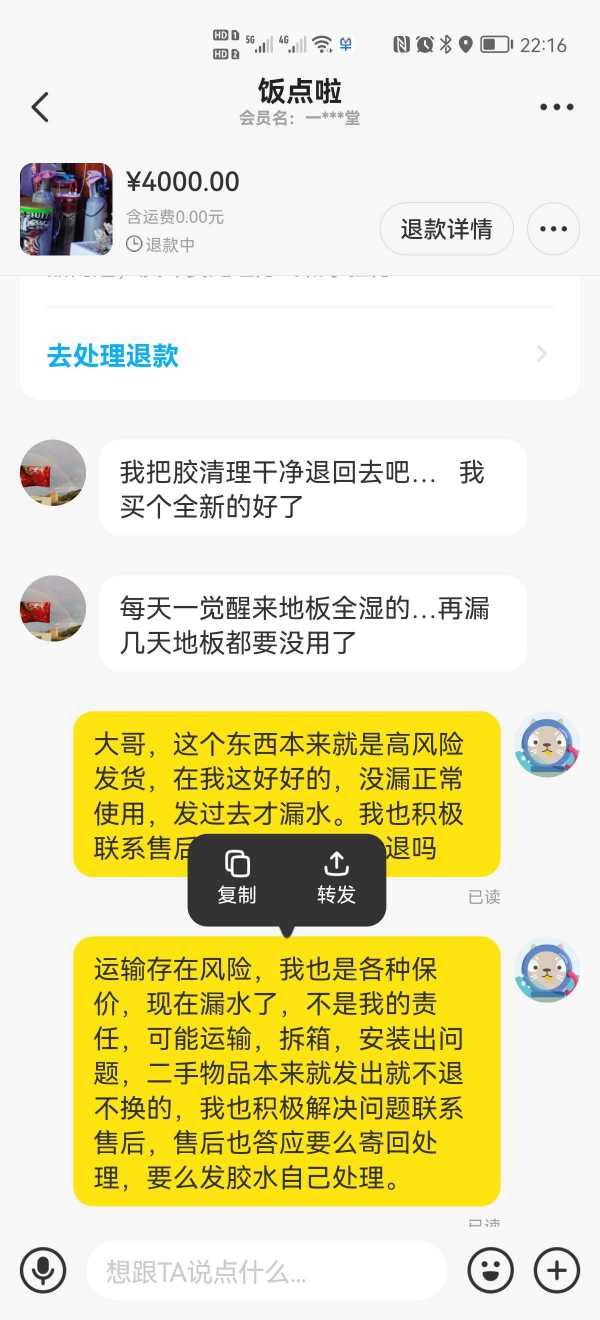Open the ¥4000.00 product thumbnail

coord(66,209)
